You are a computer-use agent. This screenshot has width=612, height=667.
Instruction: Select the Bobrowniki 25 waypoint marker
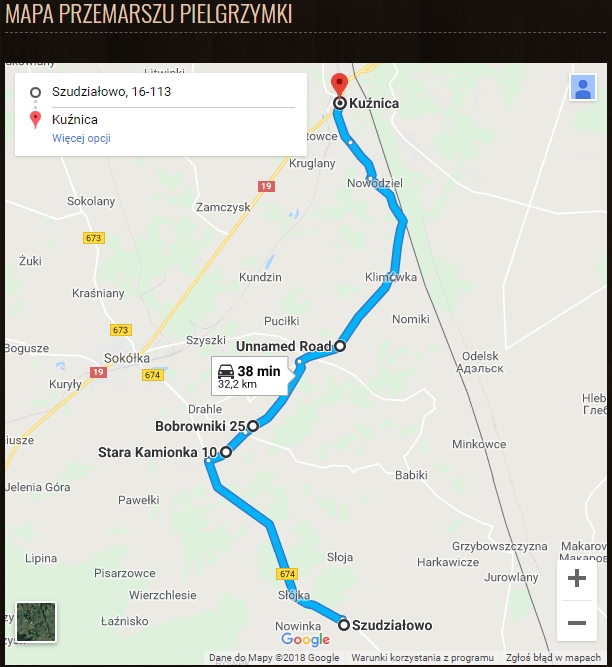pyautogui.click(x=253, y=426)
